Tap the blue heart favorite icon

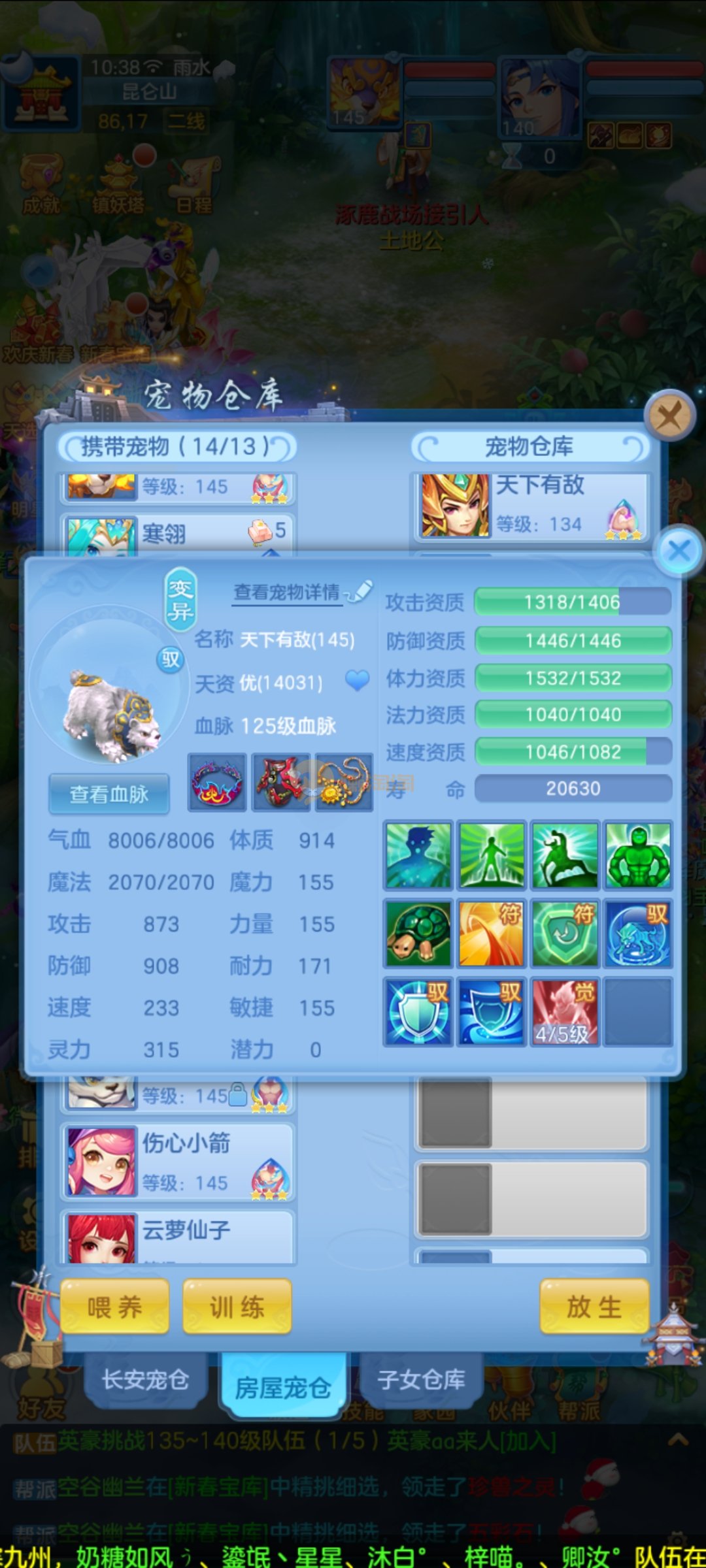click(x=357, y=681)
